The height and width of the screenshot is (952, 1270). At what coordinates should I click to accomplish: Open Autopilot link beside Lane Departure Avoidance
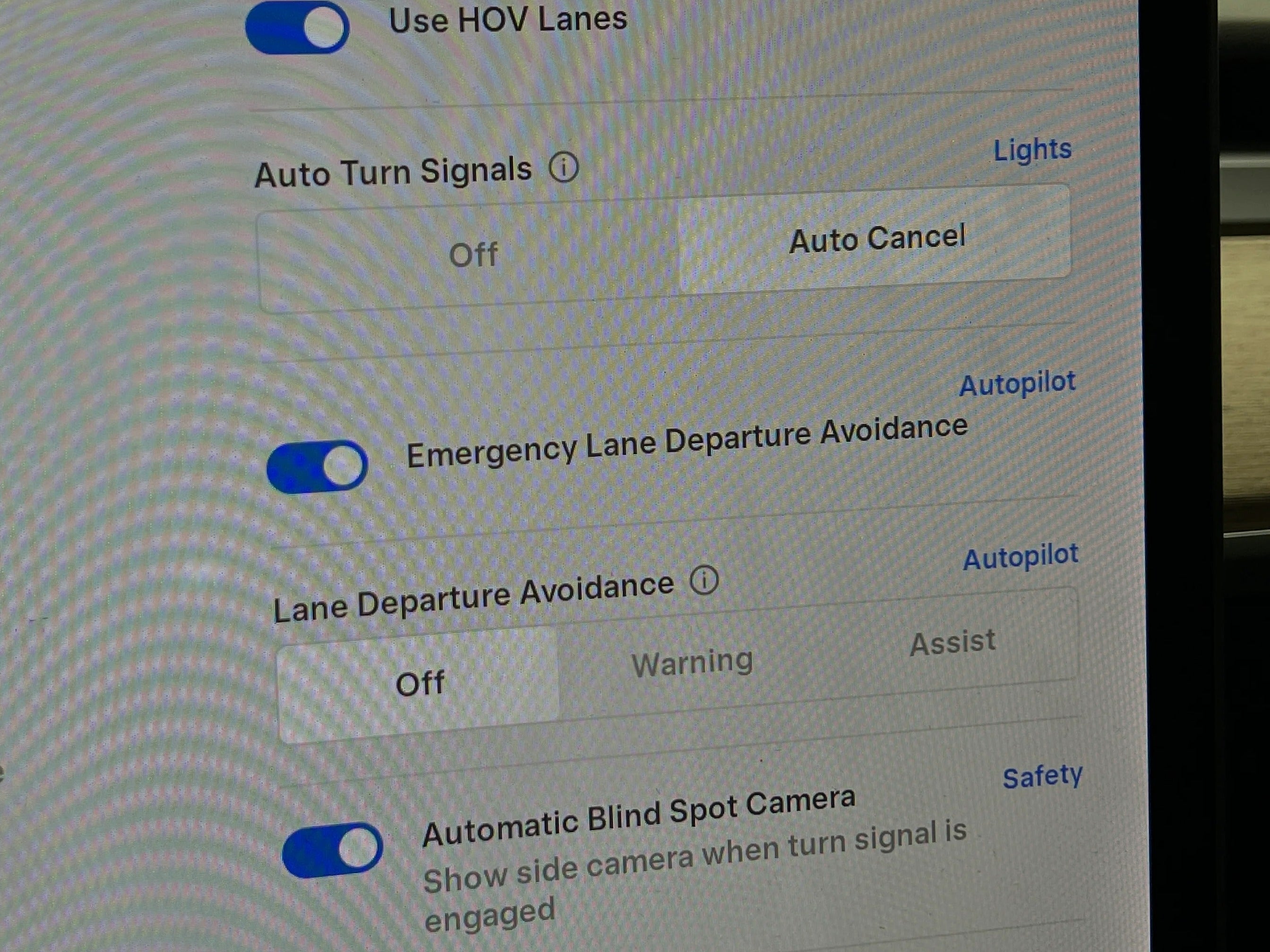tap(1020, 557)
